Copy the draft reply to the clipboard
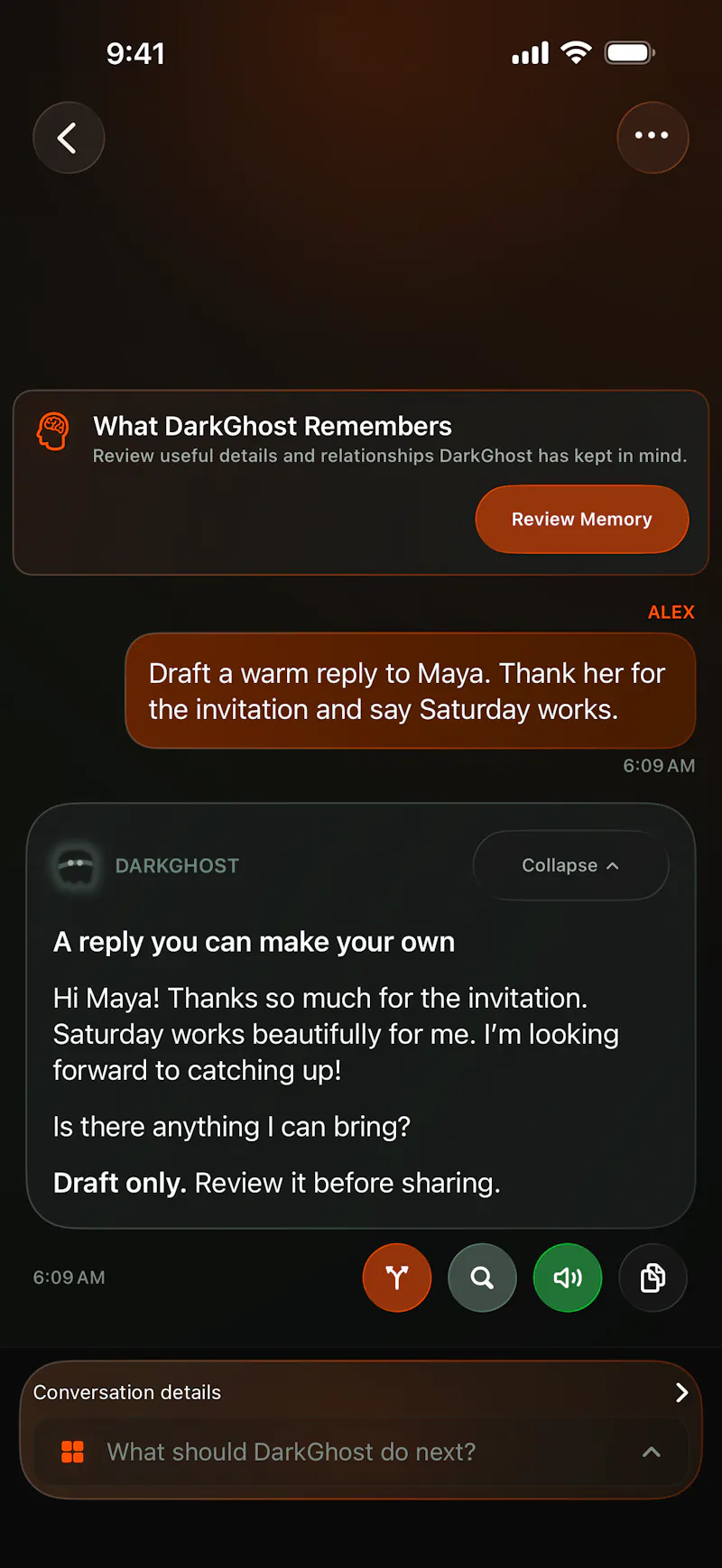This screenshot has height=1568, width=722. click(x=653, y=1277)
